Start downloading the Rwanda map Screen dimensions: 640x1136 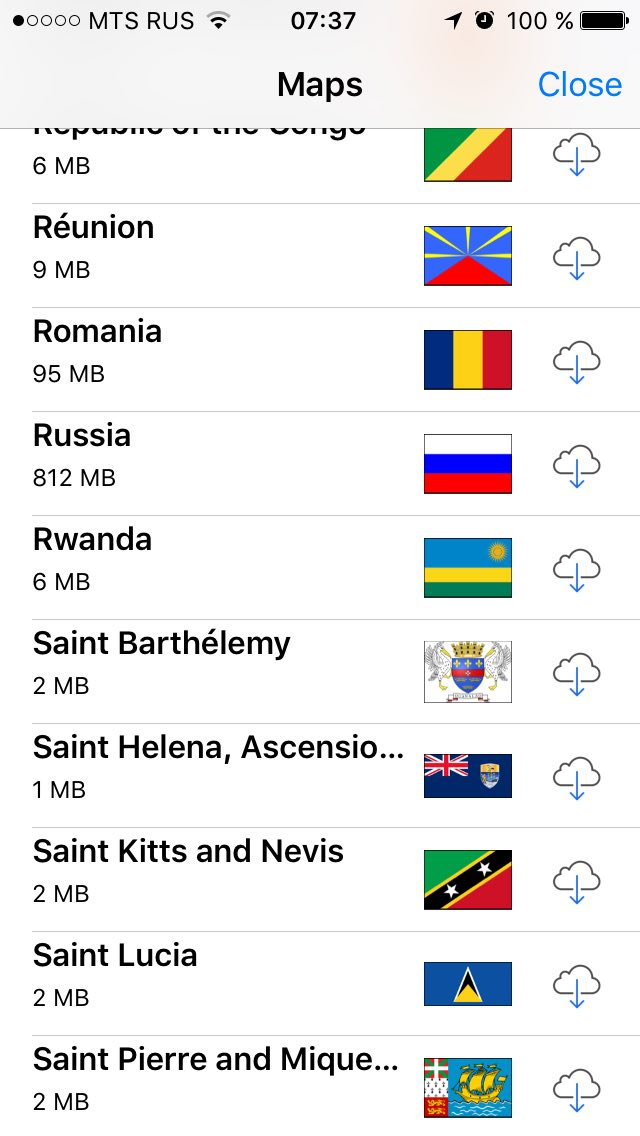[x=576, y=569]
